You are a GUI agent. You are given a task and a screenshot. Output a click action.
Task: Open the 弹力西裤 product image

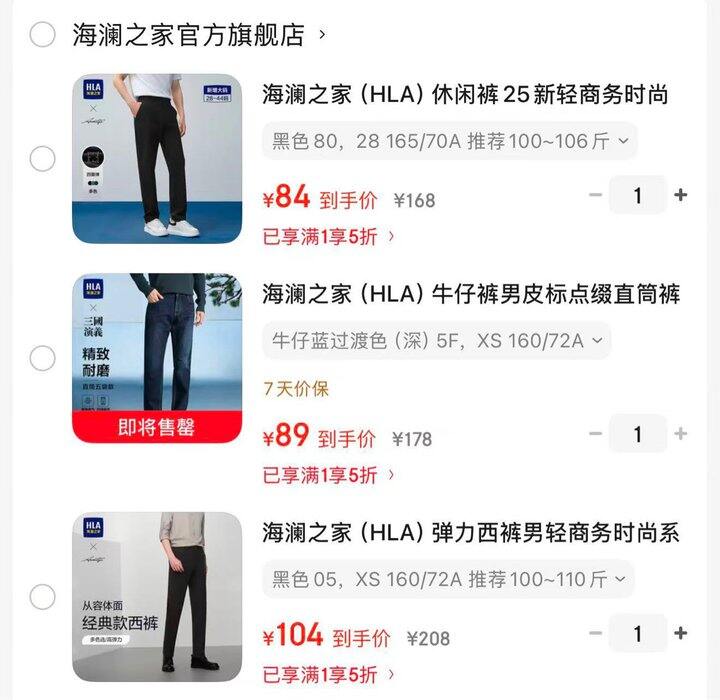coord(157,598)
